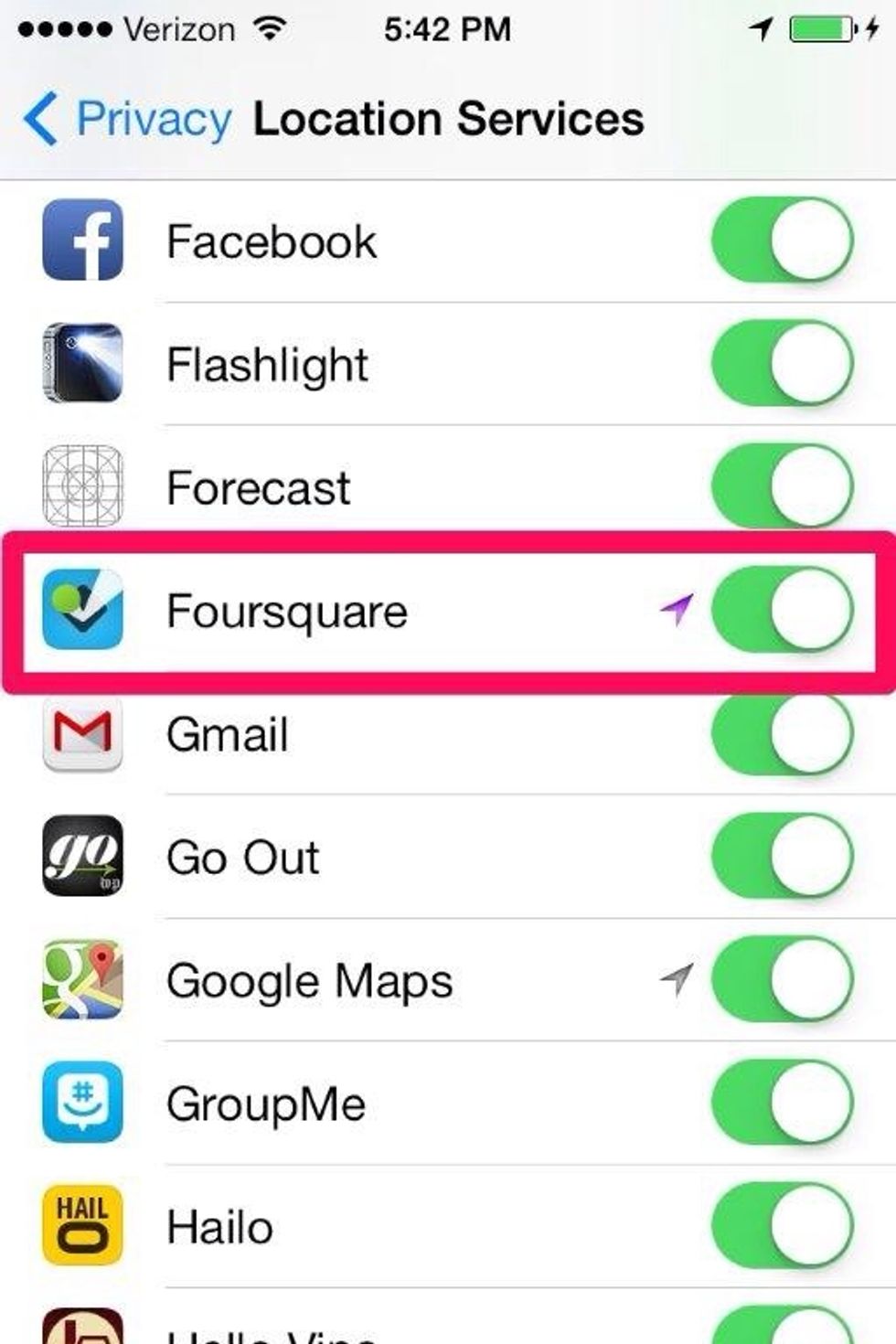This screenshot has height=1344, width=896.
Task: Toggle off Google Maps location switch
Action: [x=782, y=980]
